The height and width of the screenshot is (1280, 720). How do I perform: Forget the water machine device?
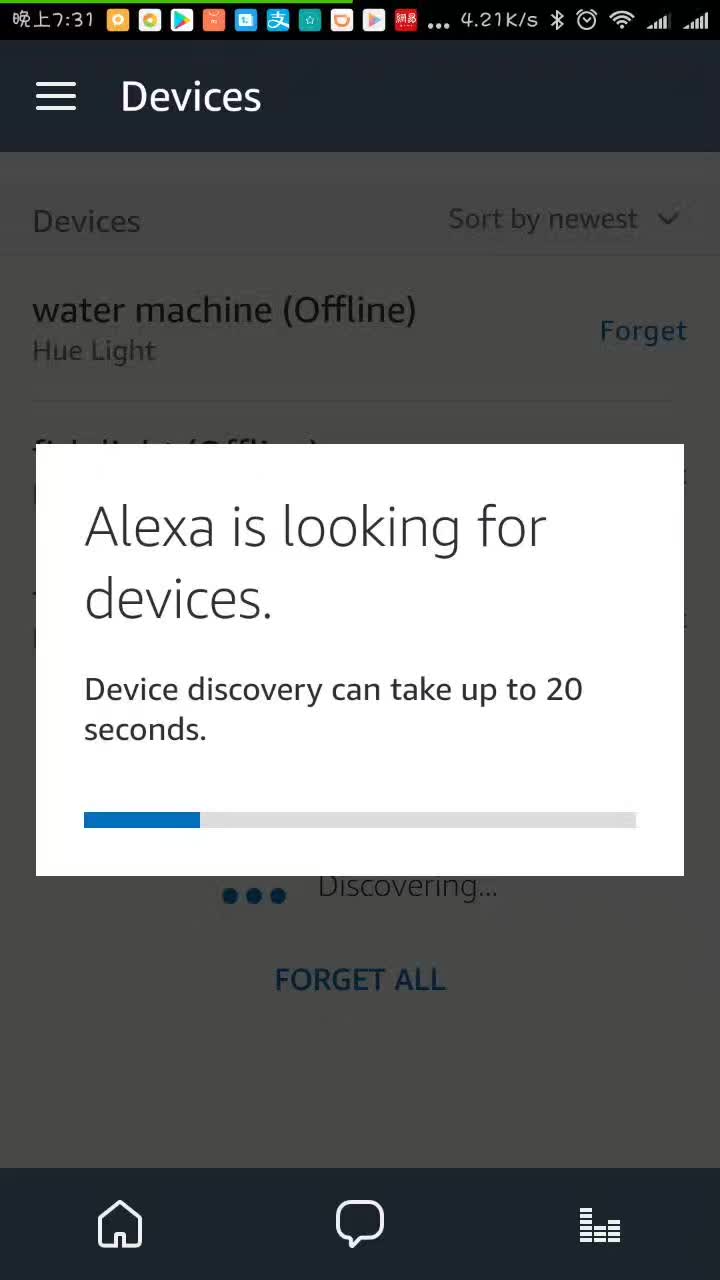coord(643,331)
